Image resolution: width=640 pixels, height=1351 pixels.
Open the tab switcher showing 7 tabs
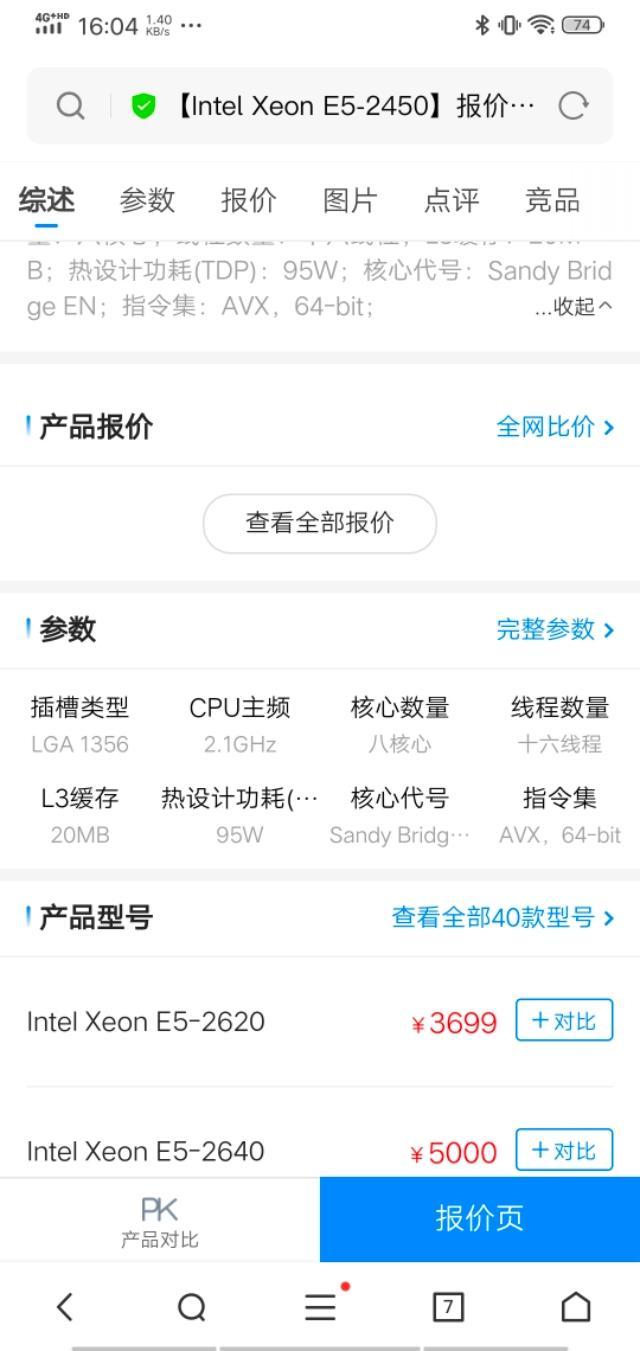pos(448,1306)
